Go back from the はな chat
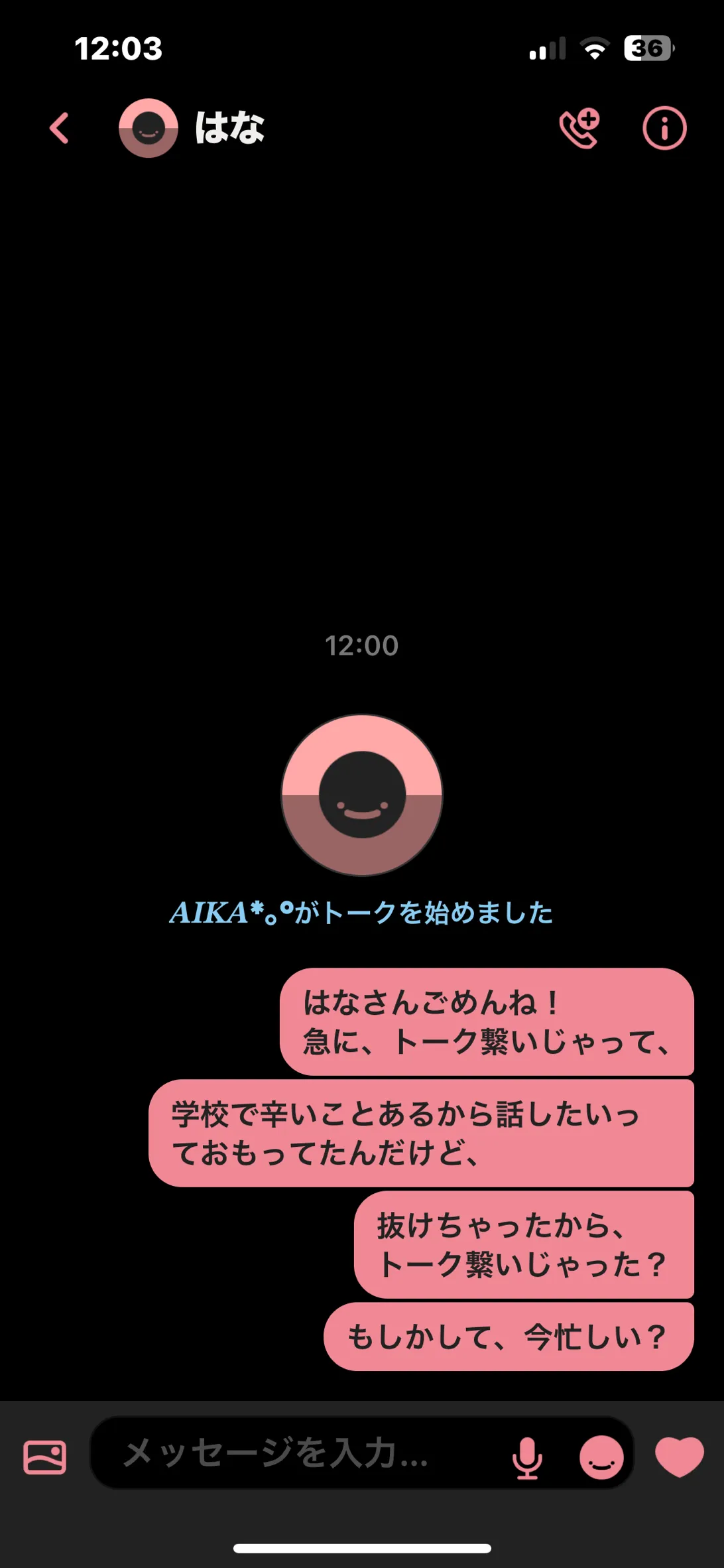Image resolution: width=724 pixels, height=1568 pixels. point(60,128)
